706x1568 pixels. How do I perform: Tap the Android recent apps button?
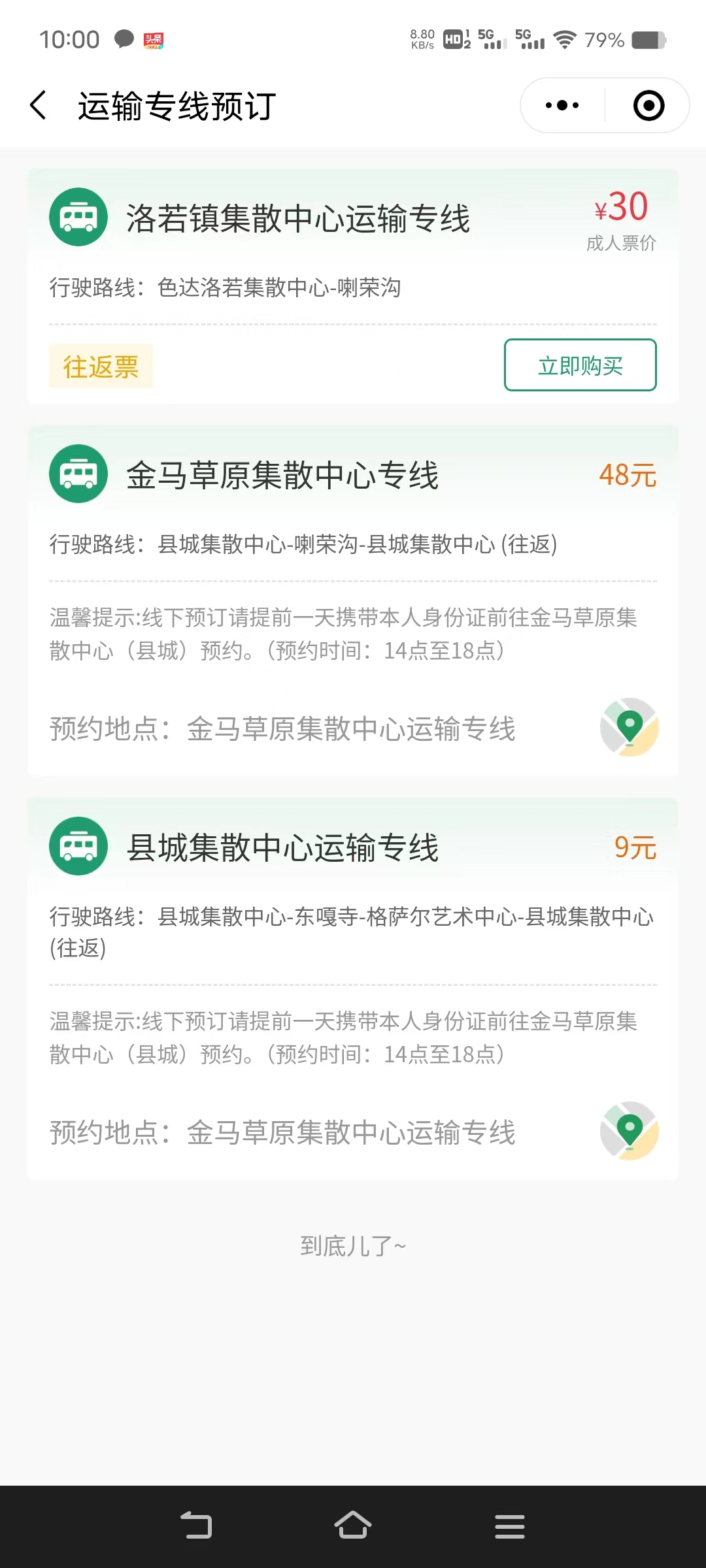pos(510,1526)
